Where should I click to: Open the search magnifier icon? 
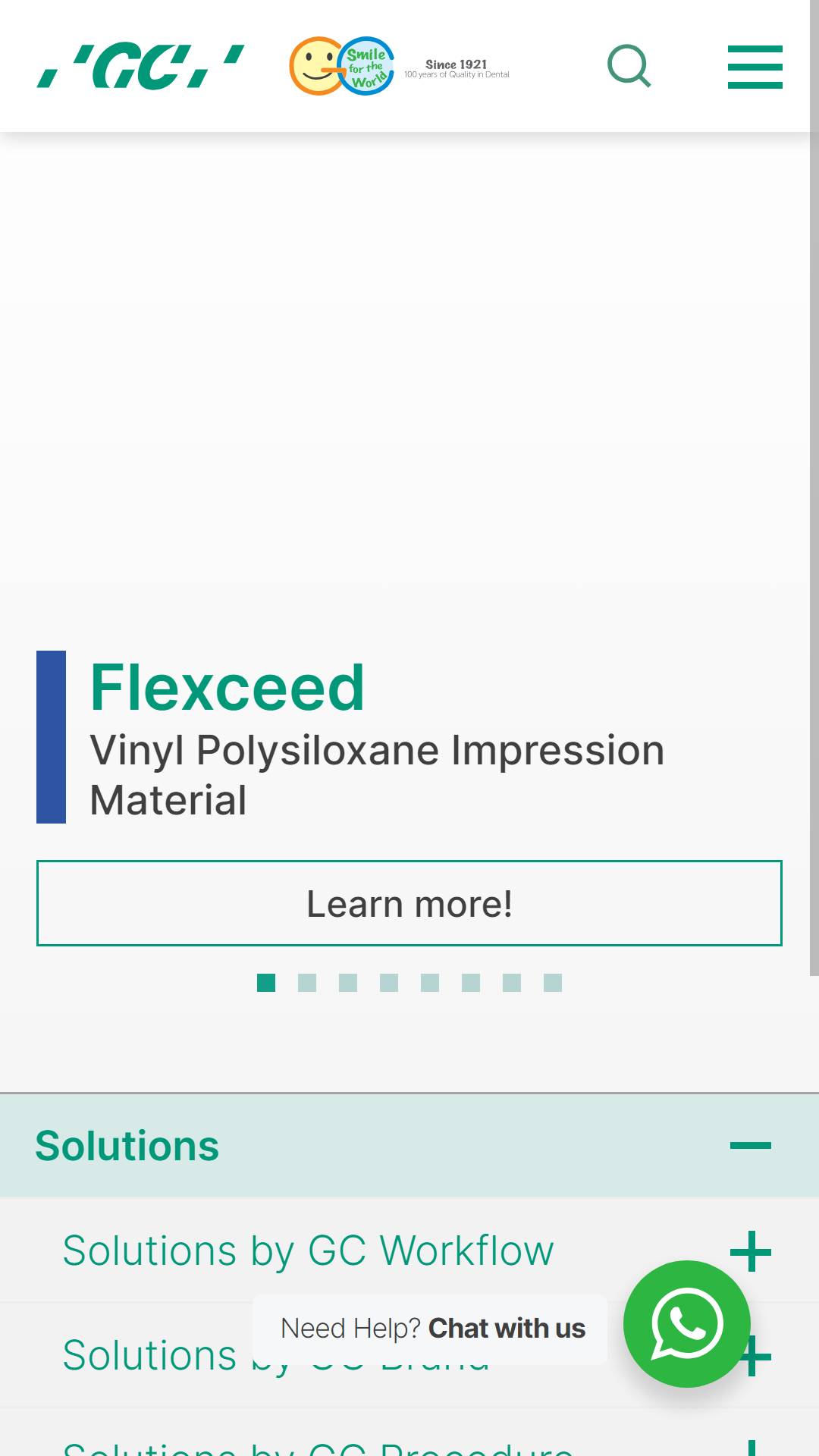629,66
